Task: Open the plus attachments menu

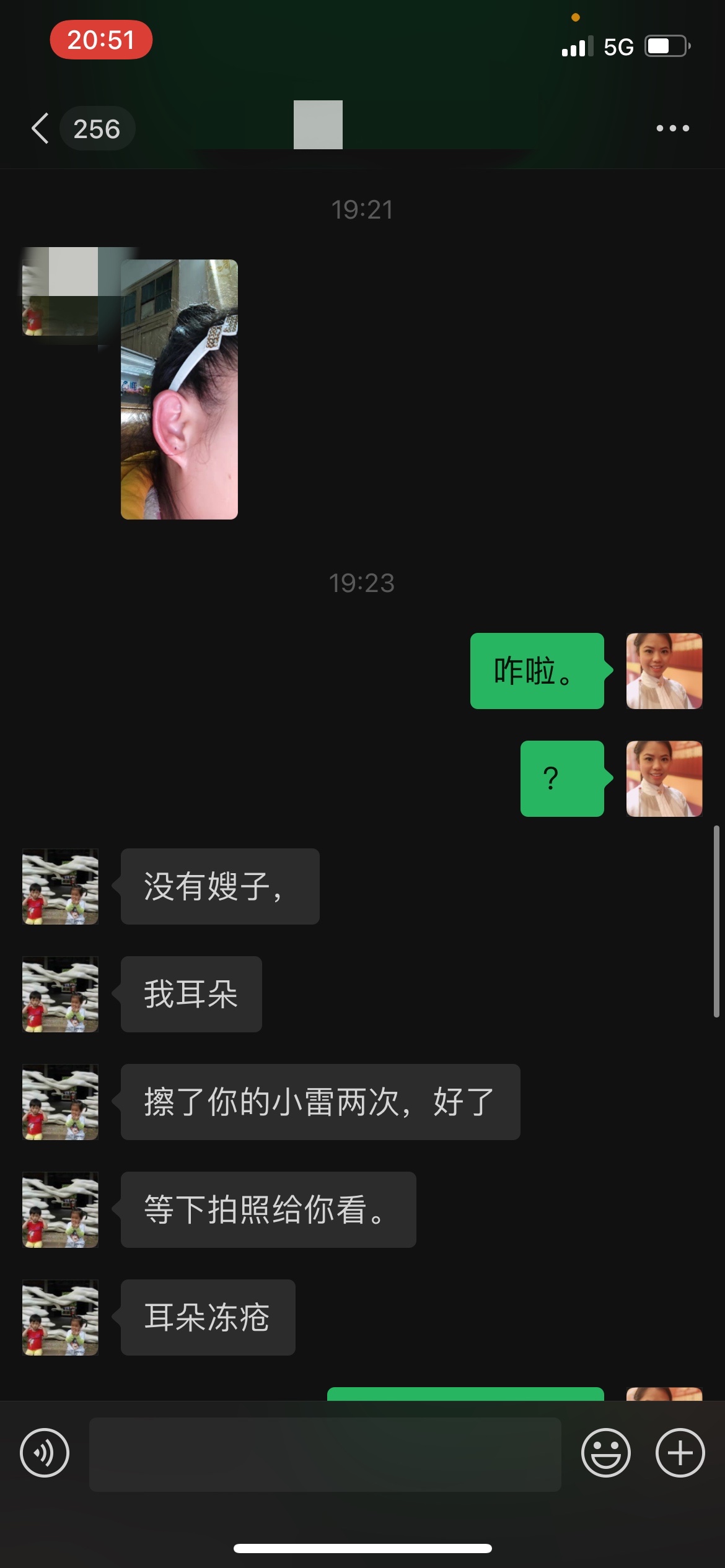Action: (x=680, y=1453)
